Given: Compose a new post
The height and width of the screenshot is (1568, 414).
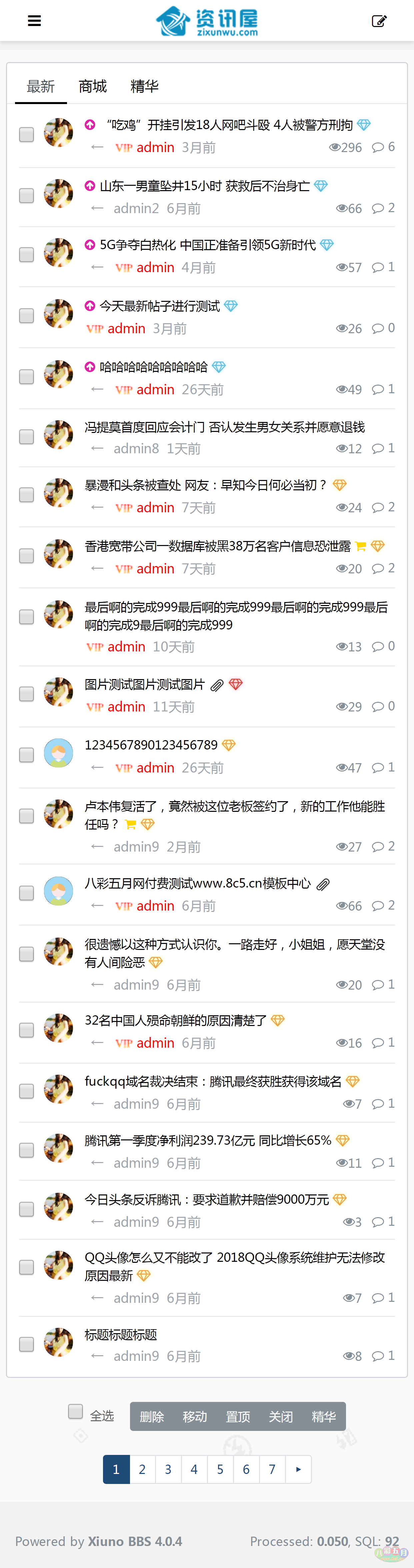Looking at the screenshot, I should coord(379,21).
